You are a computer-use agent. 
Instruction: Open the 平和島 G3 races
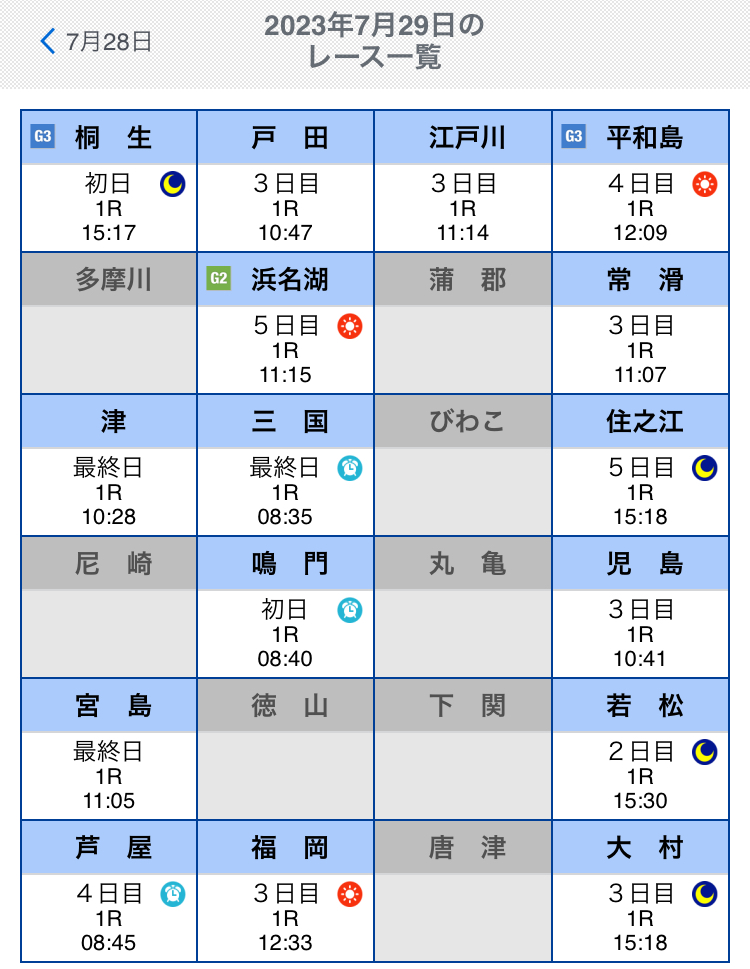click(x=640, y=182)
